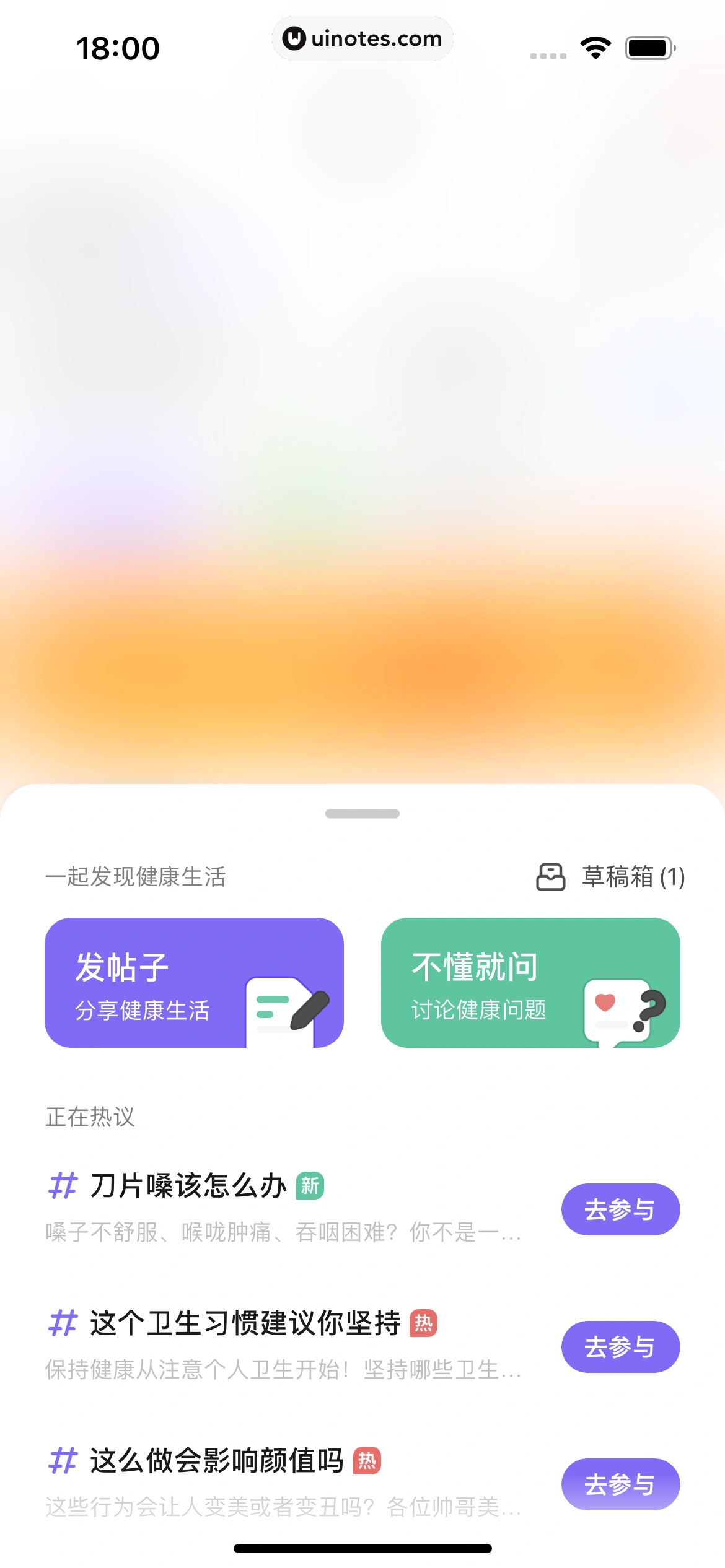The image size is (725, 1568).
Task: Tap 去参与 for 这个卫生习惯建议你坚持
Action: (620, 1347)
